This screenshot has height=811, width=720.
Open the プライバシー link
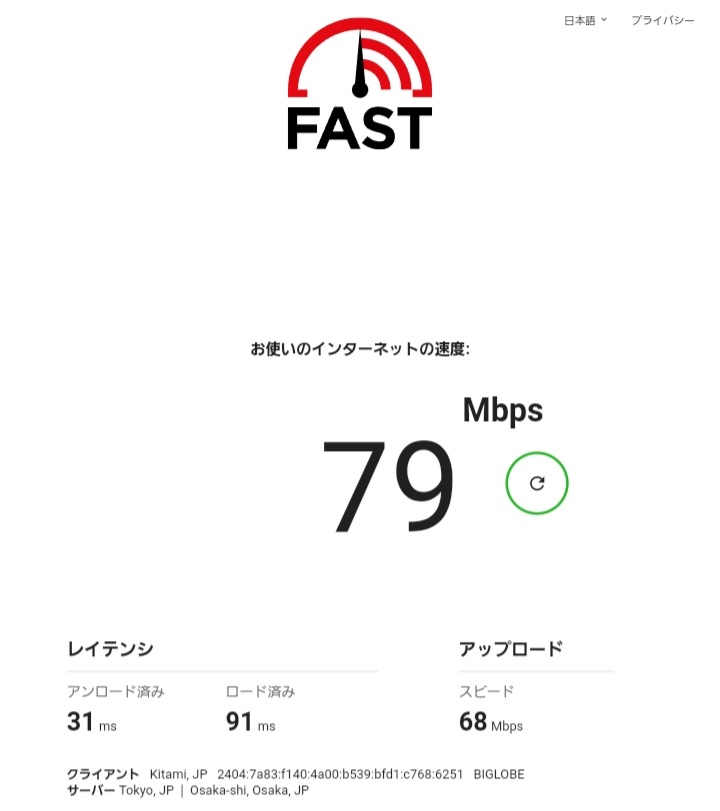pos(662,20)
